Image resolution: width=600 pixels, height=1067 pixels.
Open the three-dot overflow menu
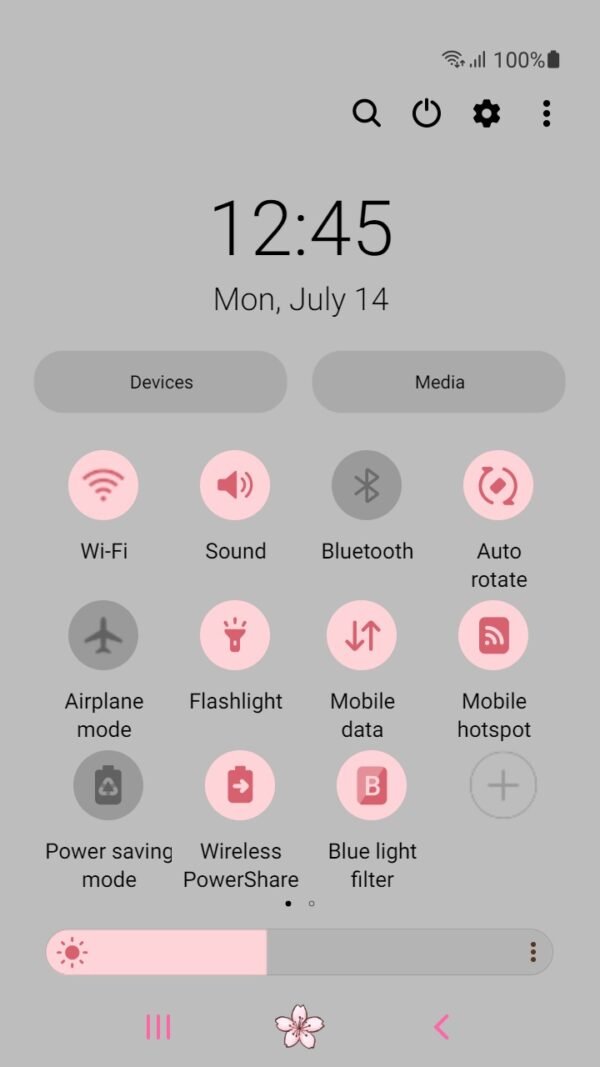click(546, 114)
